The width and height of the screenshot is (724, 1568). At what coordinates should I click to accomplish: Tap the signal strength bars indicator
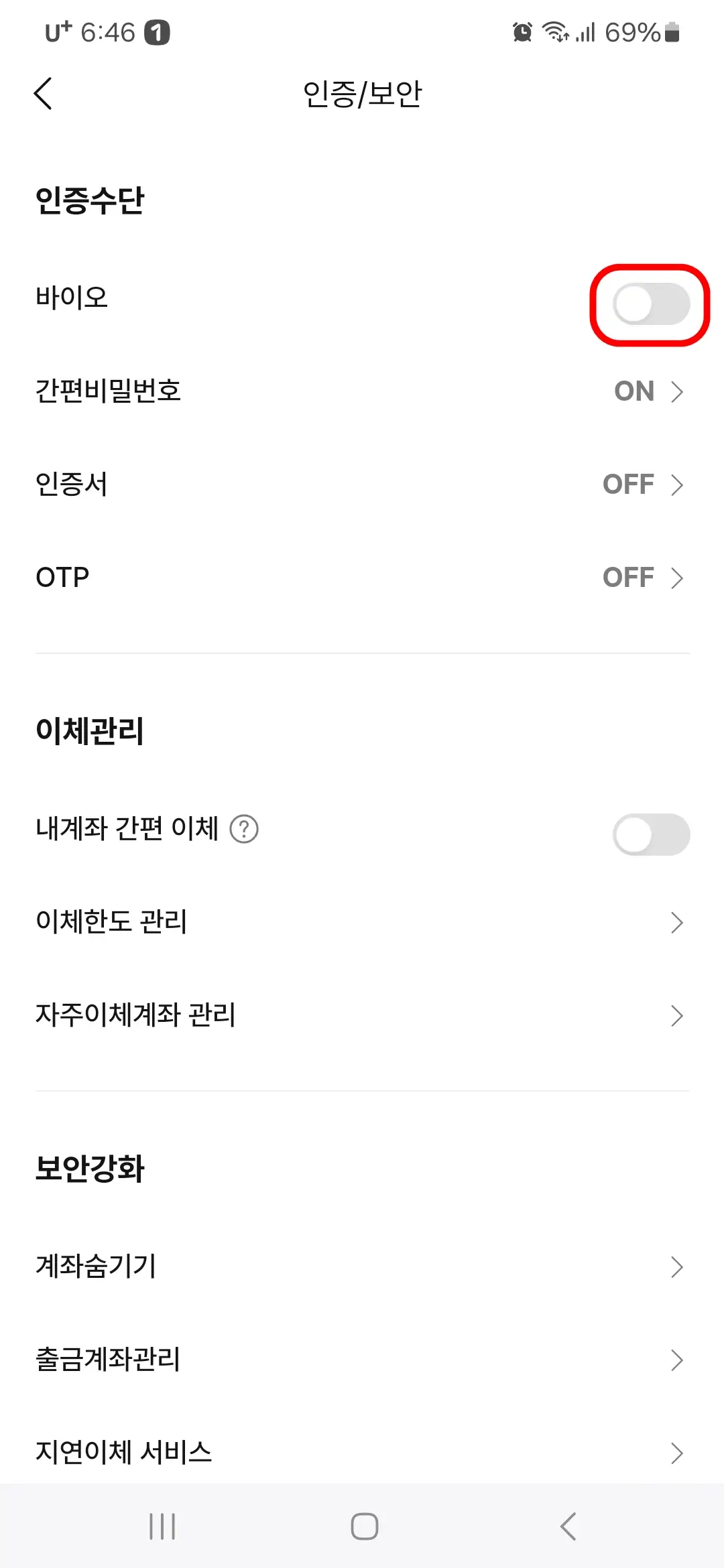(x=587, y=31)
